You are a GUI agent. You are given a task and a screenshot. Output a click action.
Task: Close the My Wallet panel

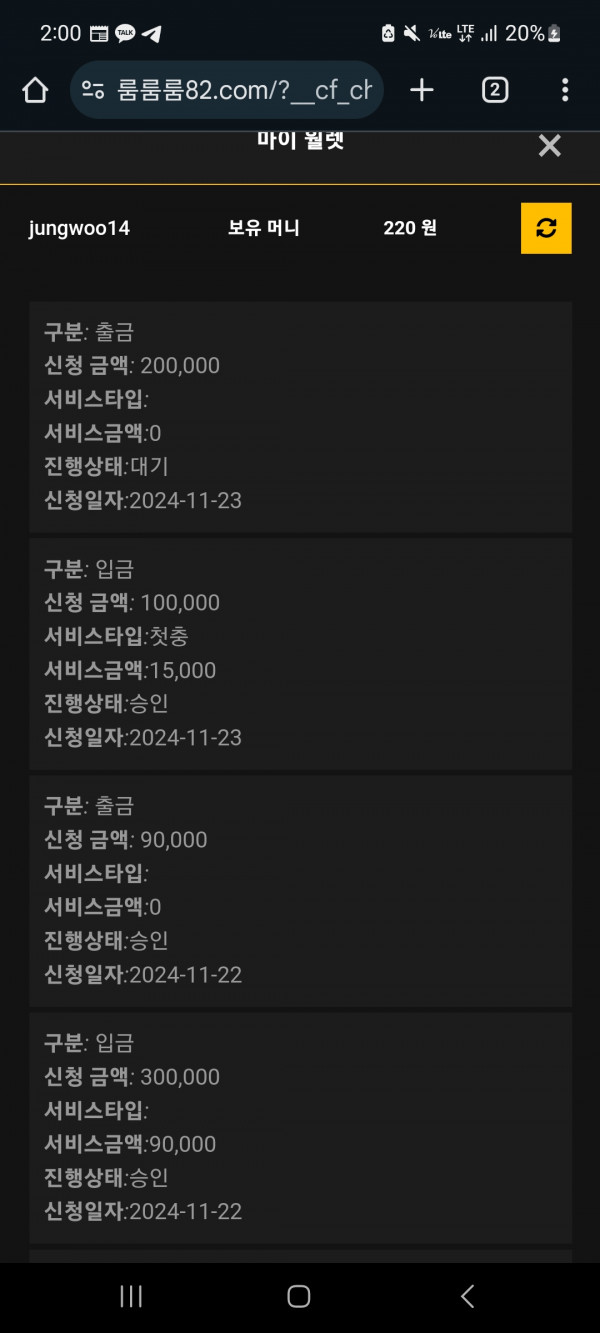coord(549,146)
